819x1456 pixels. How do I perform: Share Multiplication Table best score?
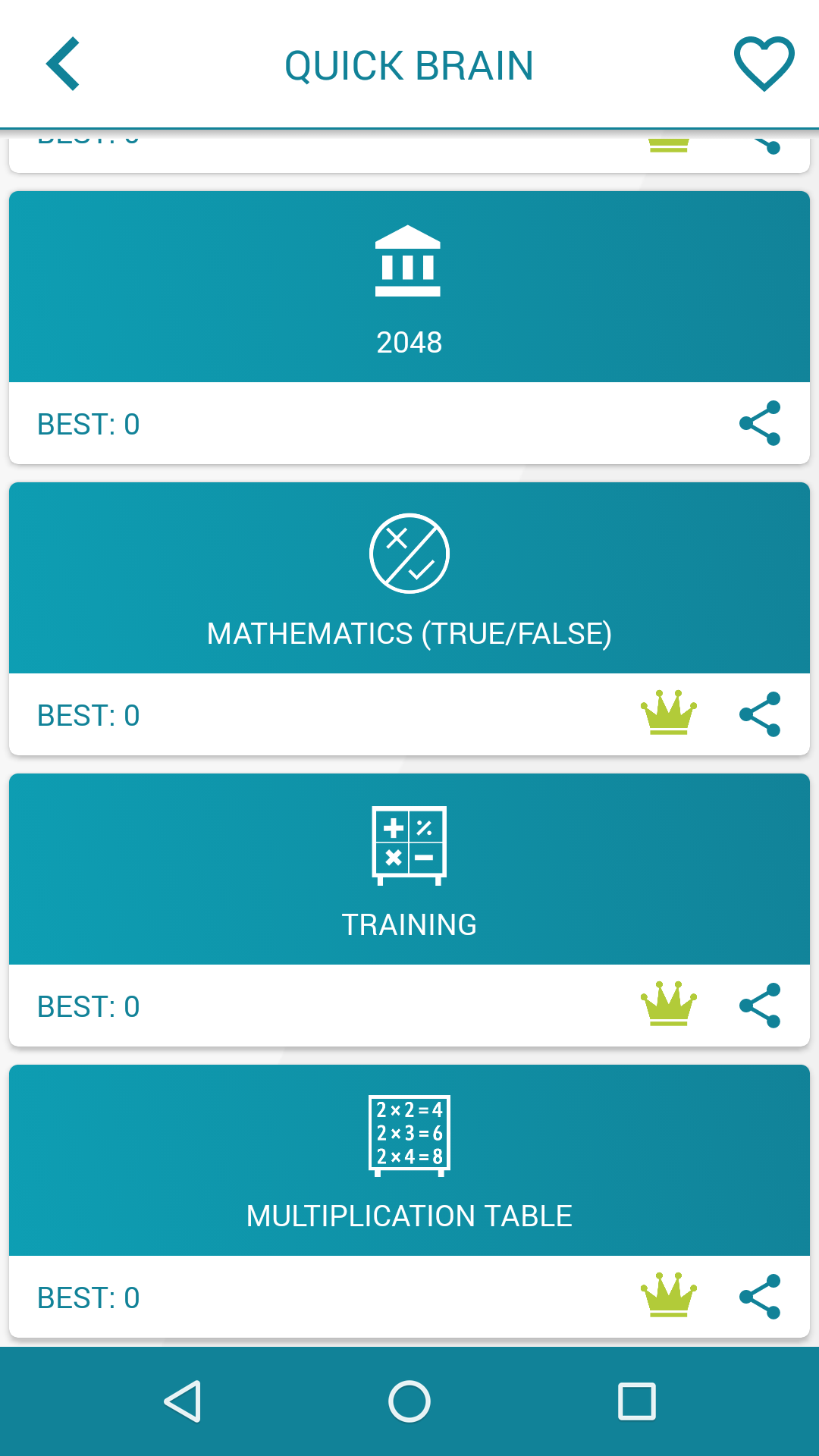click(x=760, y=1297)
